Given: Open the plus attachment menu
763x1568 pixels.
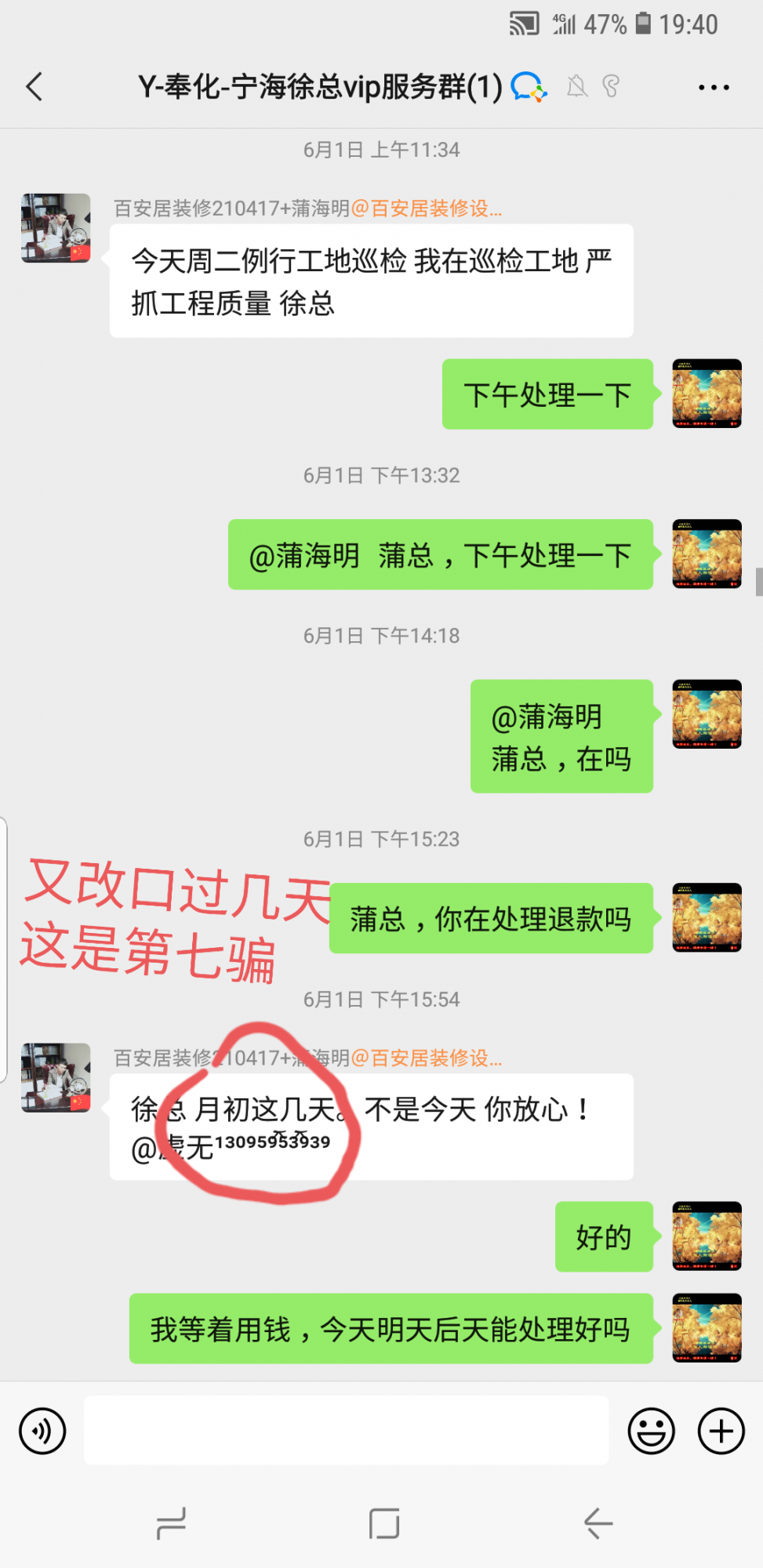Looking at the screenshot, I should 721,1431.
